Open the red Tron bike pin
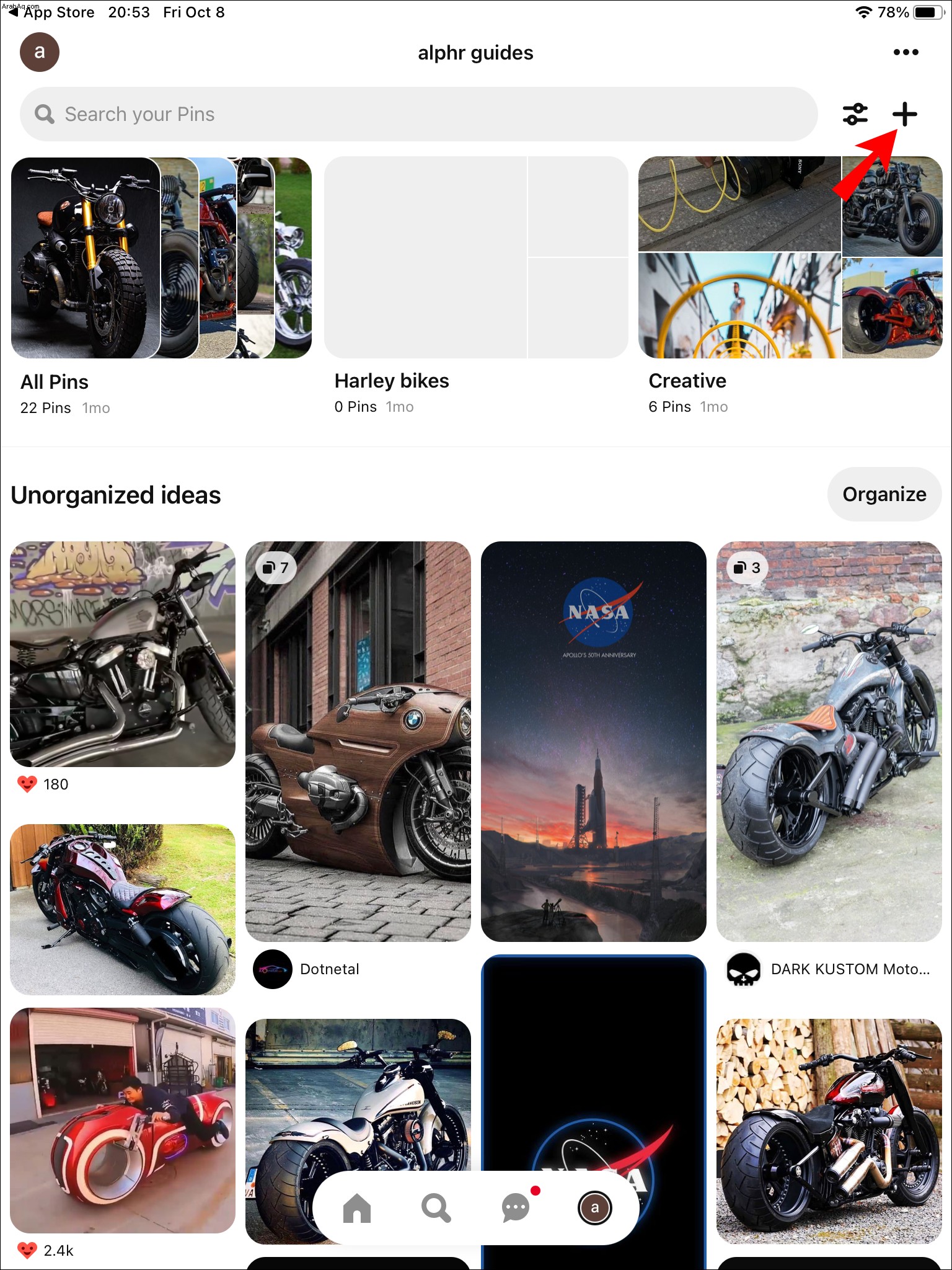The height and width of the screenshot is (1270, 952). pyautogui.click(x=123, y=1119)
